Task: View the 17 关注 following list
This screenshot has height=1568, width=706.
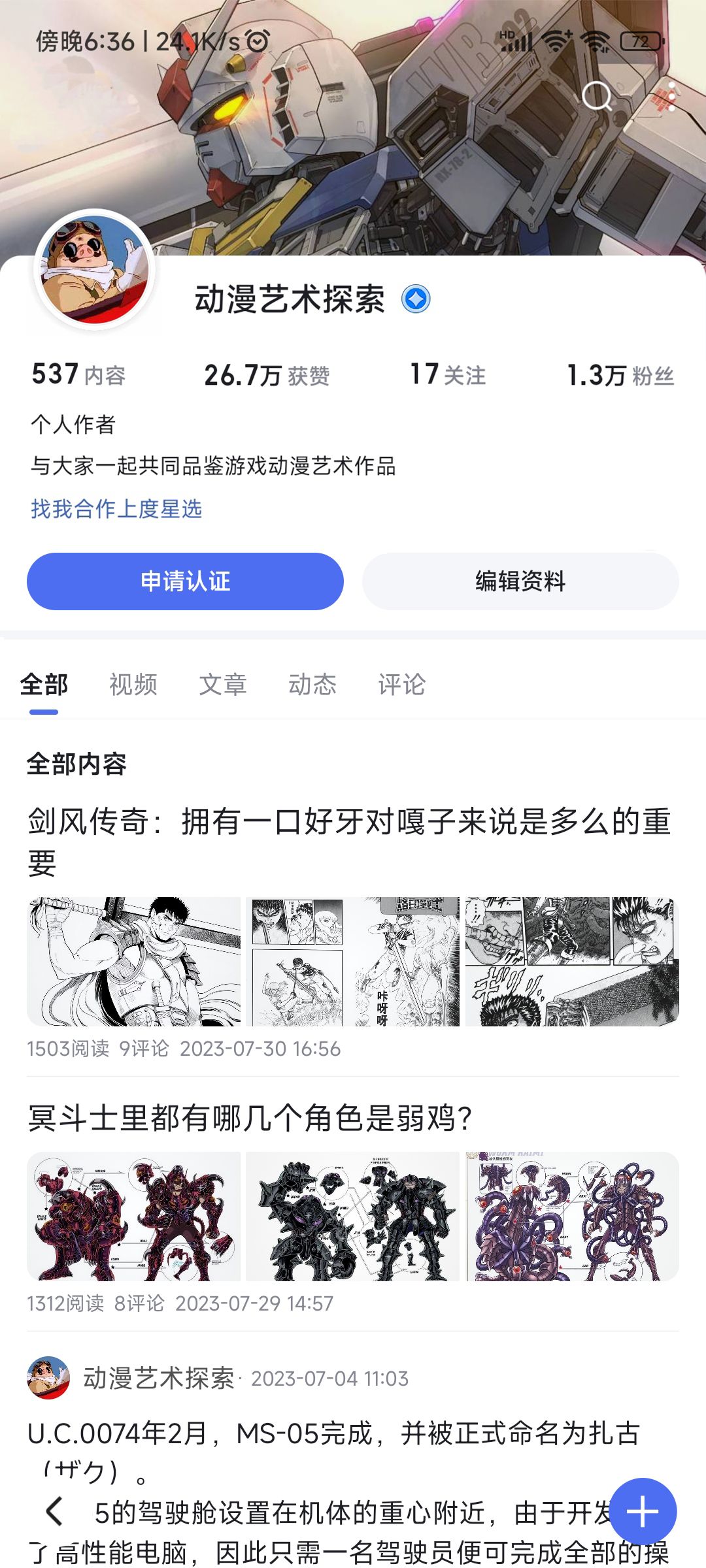Action: 448,375
